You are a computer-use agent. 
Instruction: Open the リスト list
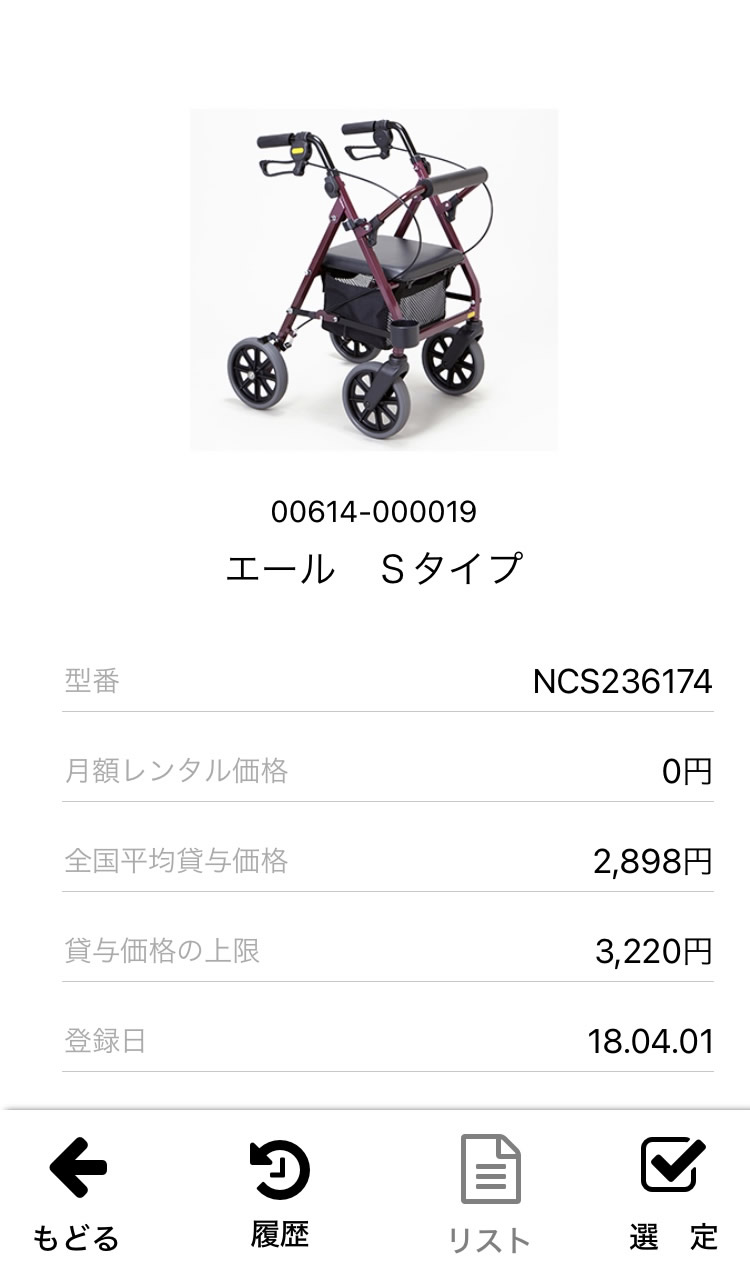click(489, 1193)
